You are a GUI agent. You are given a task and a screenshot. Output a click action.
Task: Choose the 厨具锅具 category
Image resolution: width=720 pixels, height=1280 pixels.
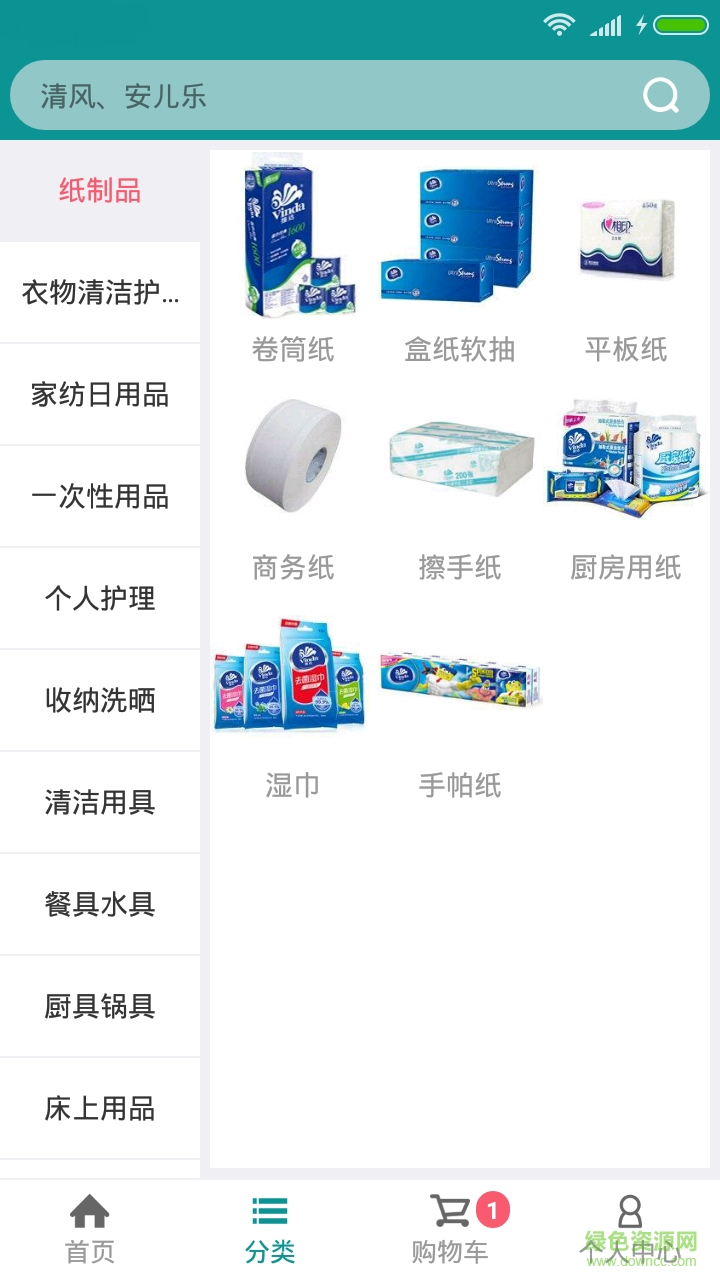(x=100, y=1007)
